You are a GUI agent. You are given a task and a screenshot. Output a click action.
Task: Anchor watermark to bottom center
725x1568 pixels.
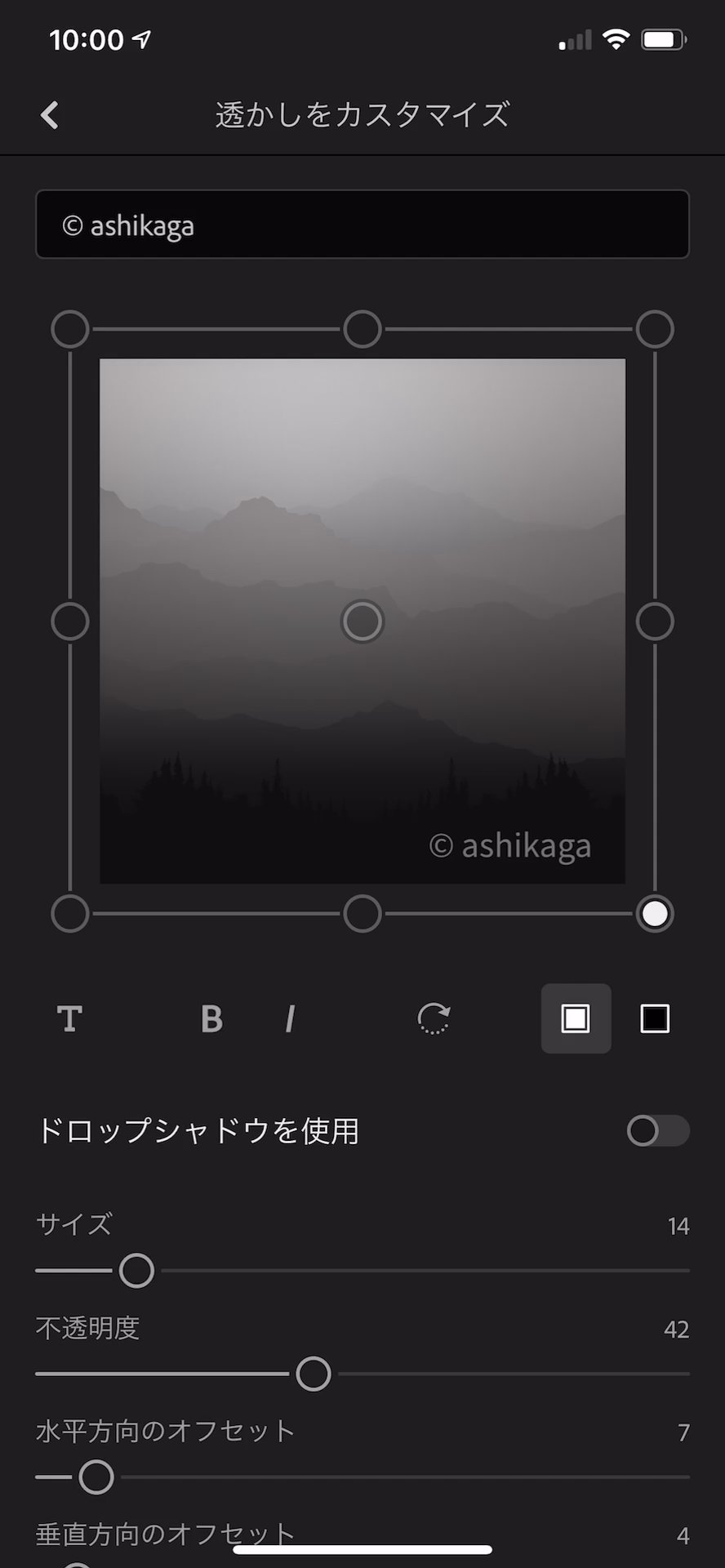(362, 914)
